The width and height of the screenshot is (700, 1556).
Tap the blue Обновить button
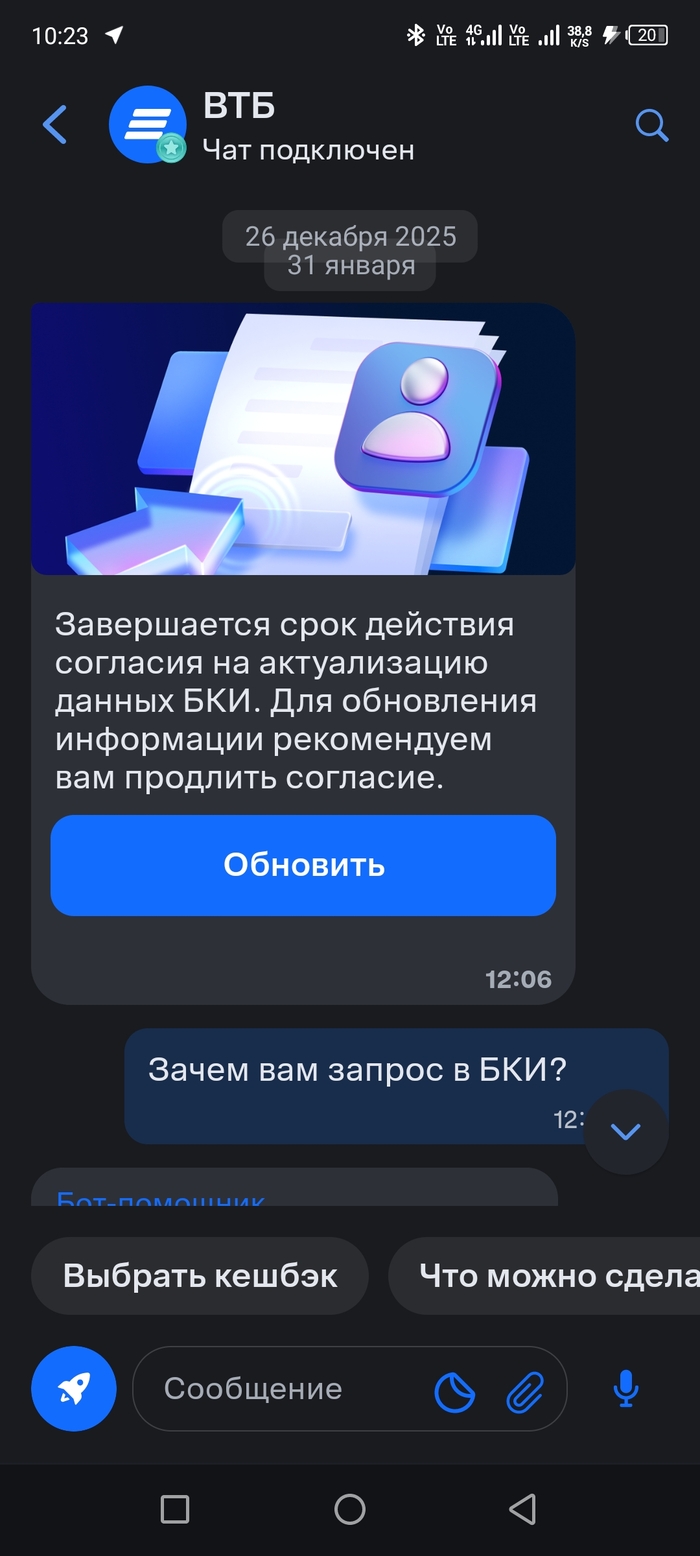[x=303, y=865]
